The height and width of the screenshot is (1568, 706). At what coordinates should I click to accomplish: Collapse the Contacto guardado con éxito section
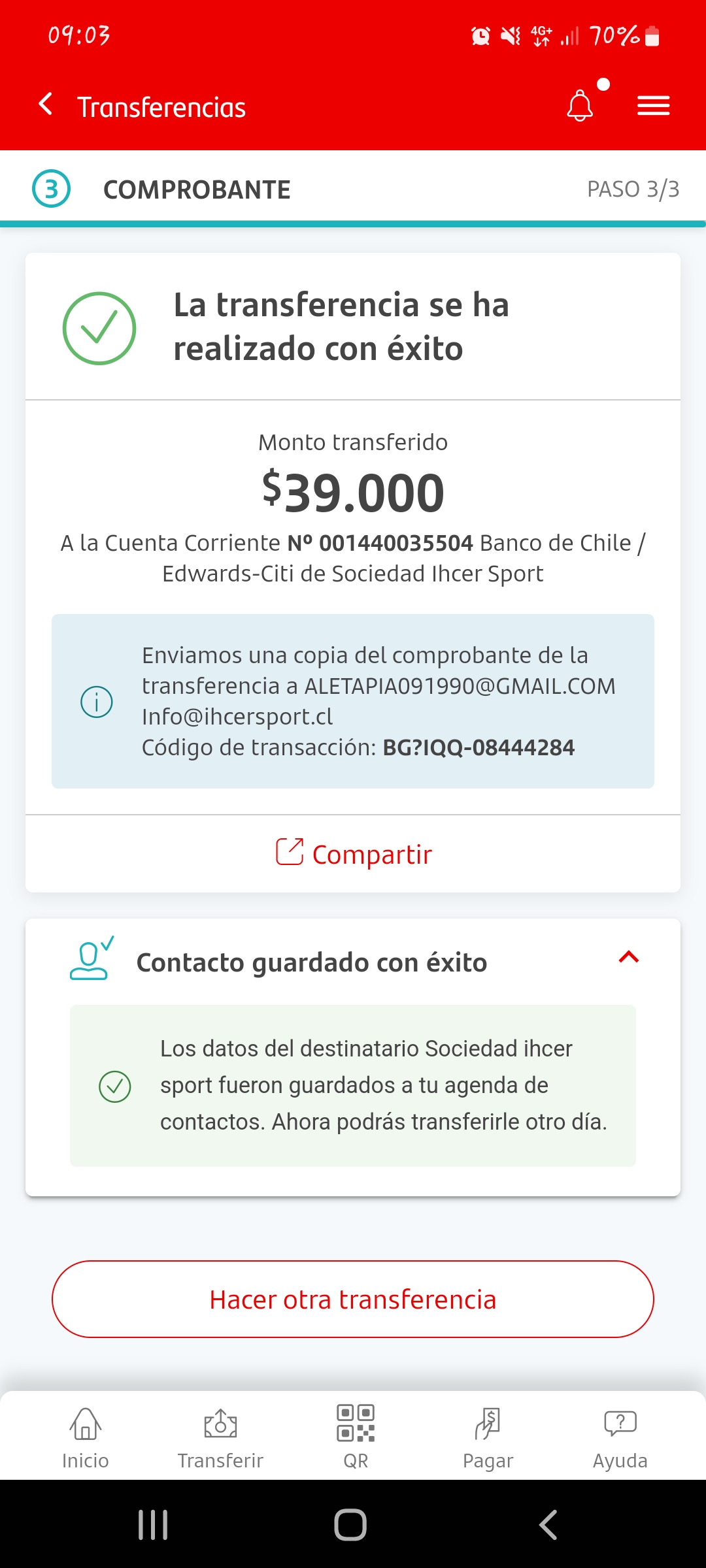(x=628, y=957)
